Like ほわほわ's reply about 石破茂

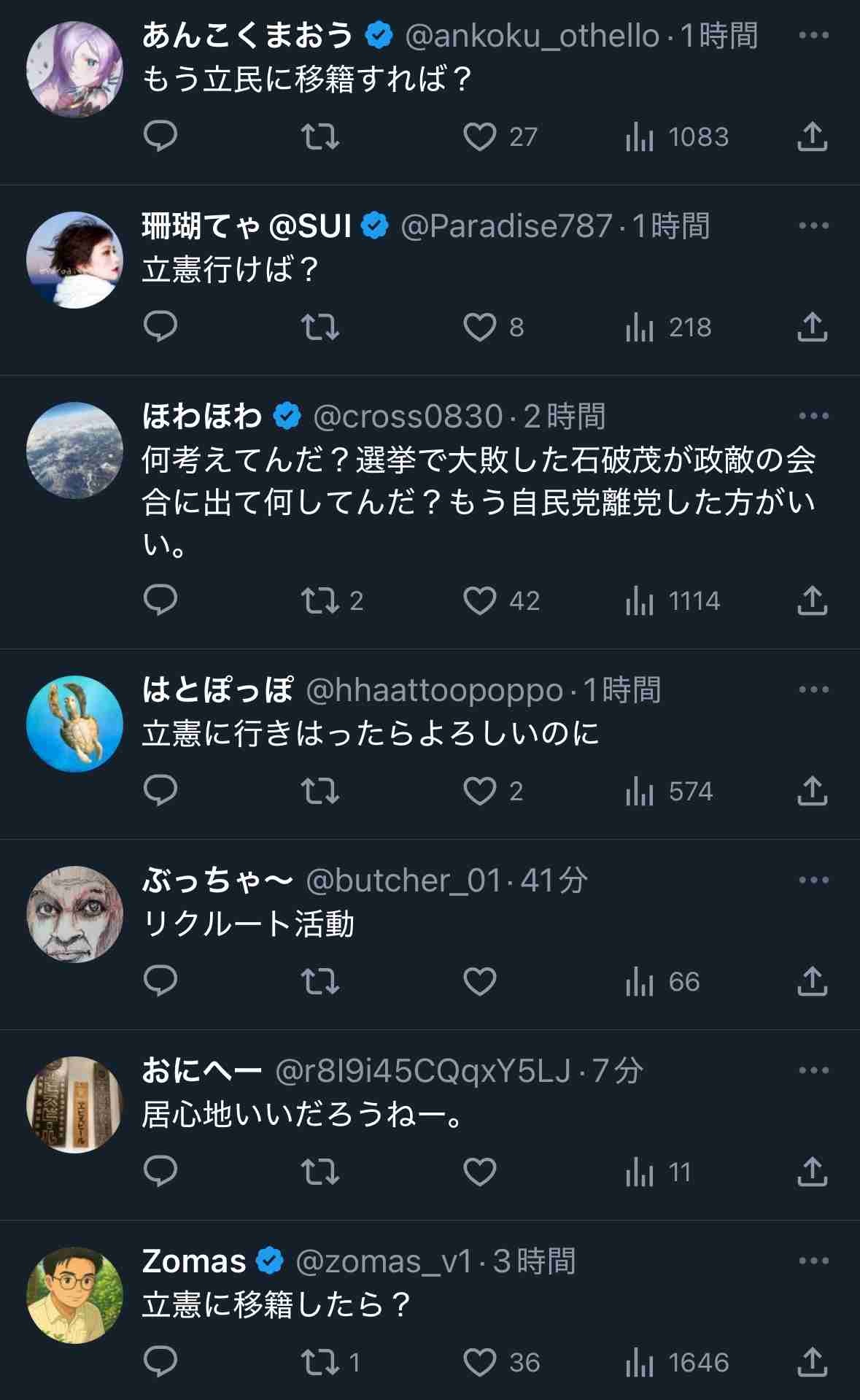pyautogui.click(x=479, y=600)
